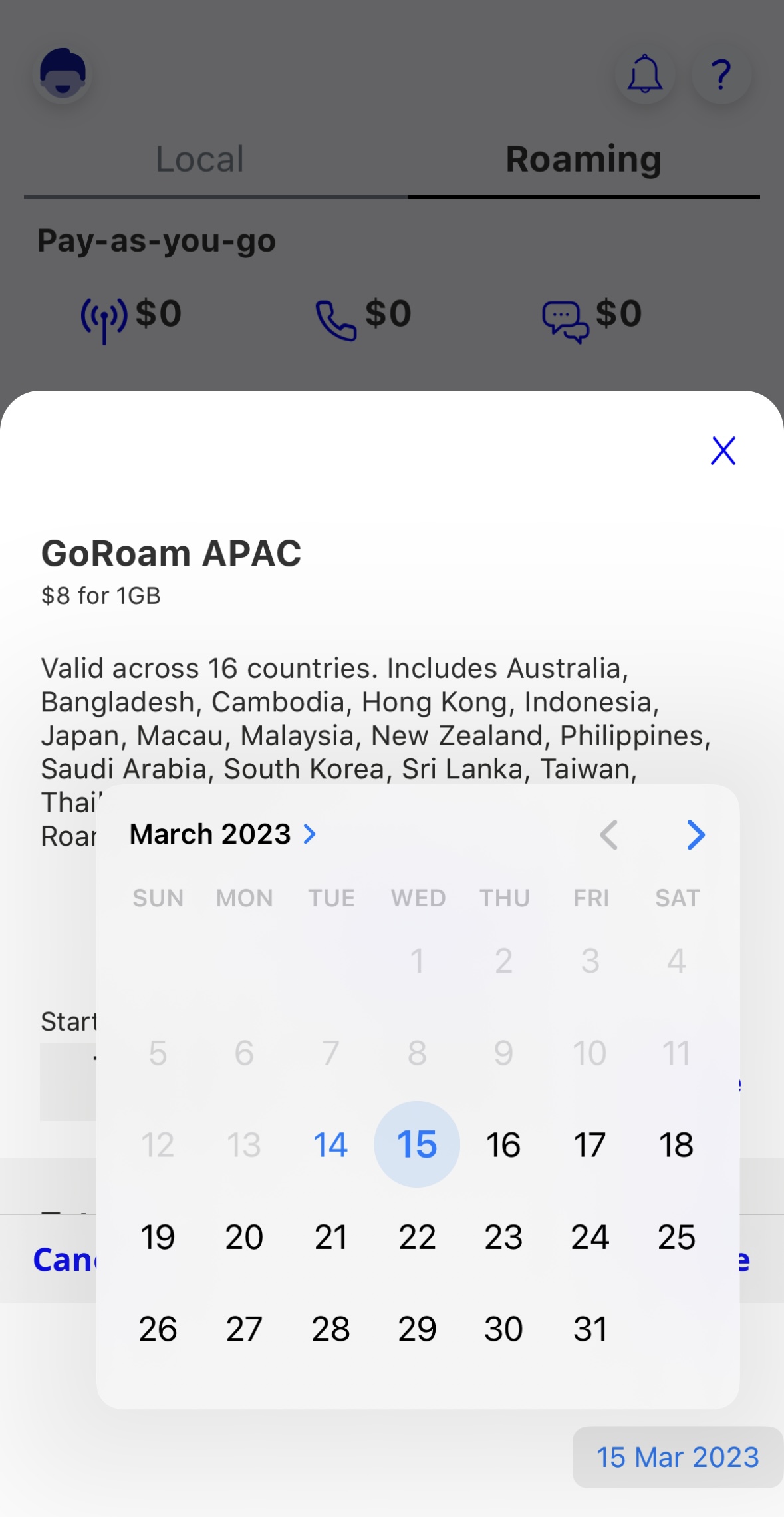Expand the March 2023 month picker
This screenshot has width=784, height=1517.
[x=223, y=834]
